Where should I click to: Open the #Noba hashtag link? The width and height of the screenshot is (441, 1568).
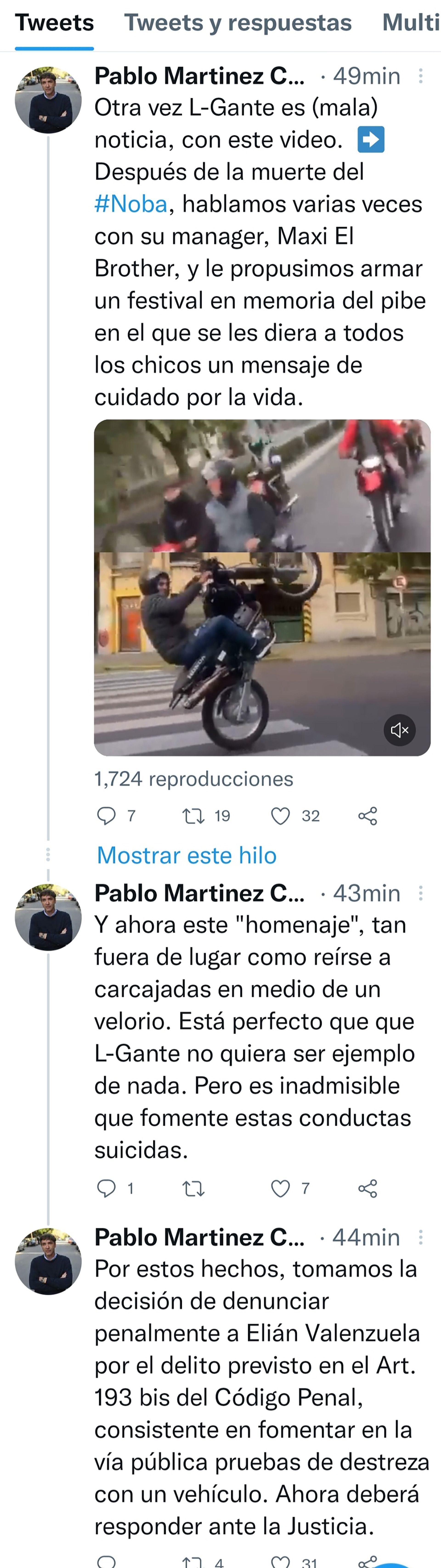pos(130,204)
